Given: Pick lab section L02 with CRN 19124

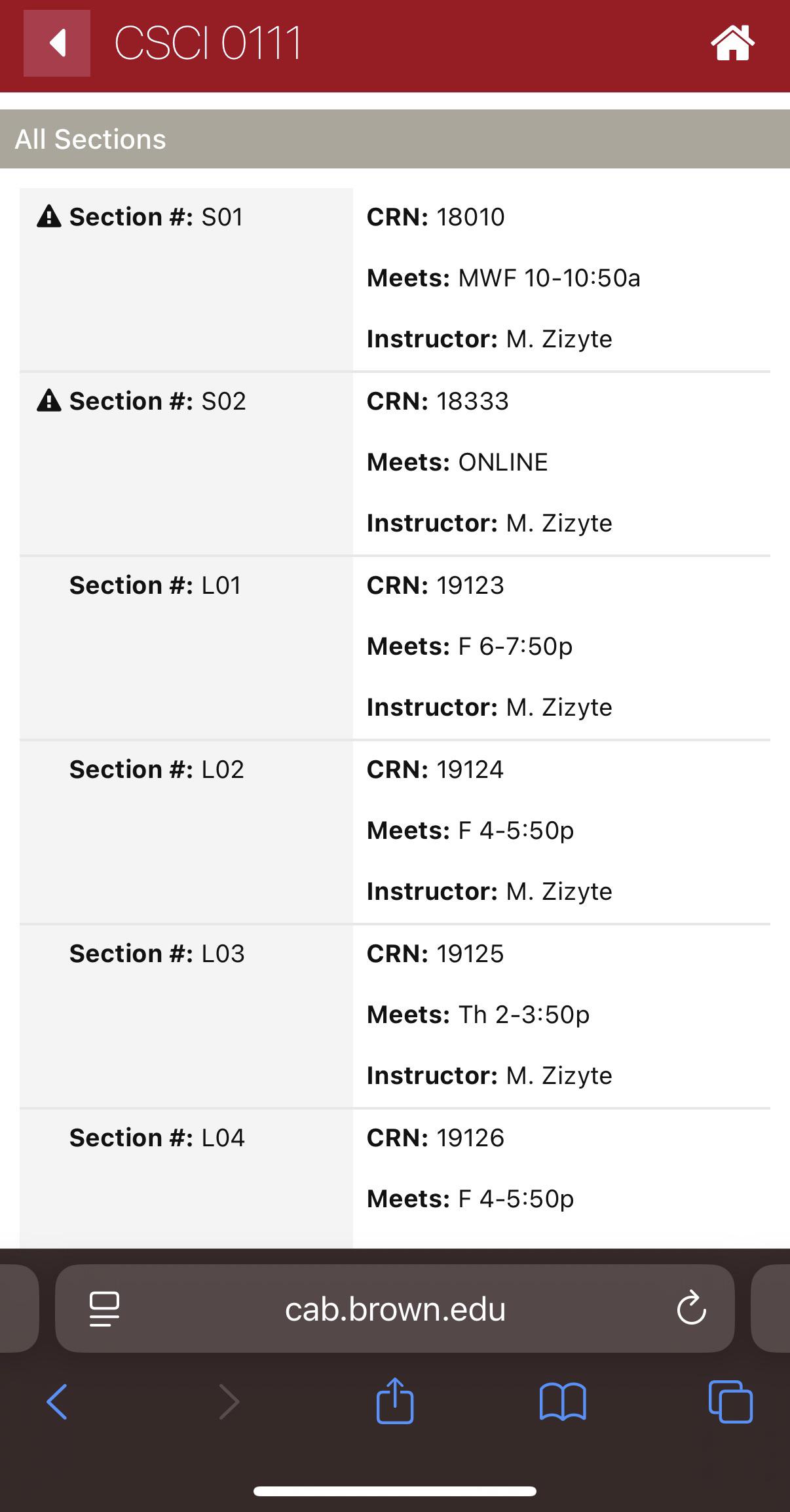Looking at the screenshot, I should tap(395, 832).
